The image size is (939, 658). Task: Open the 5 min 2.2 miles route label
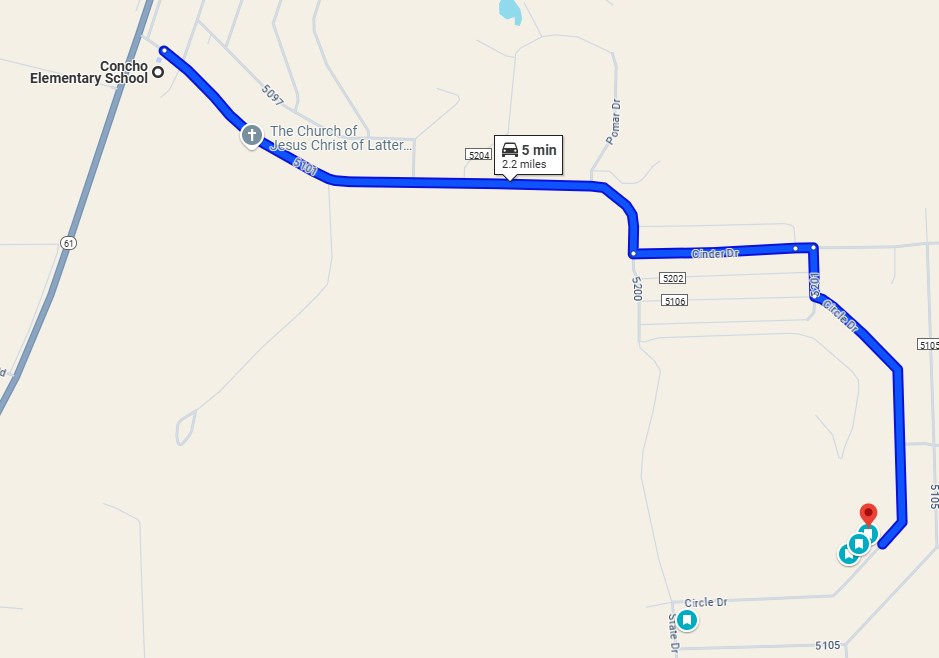coord(528,155)
